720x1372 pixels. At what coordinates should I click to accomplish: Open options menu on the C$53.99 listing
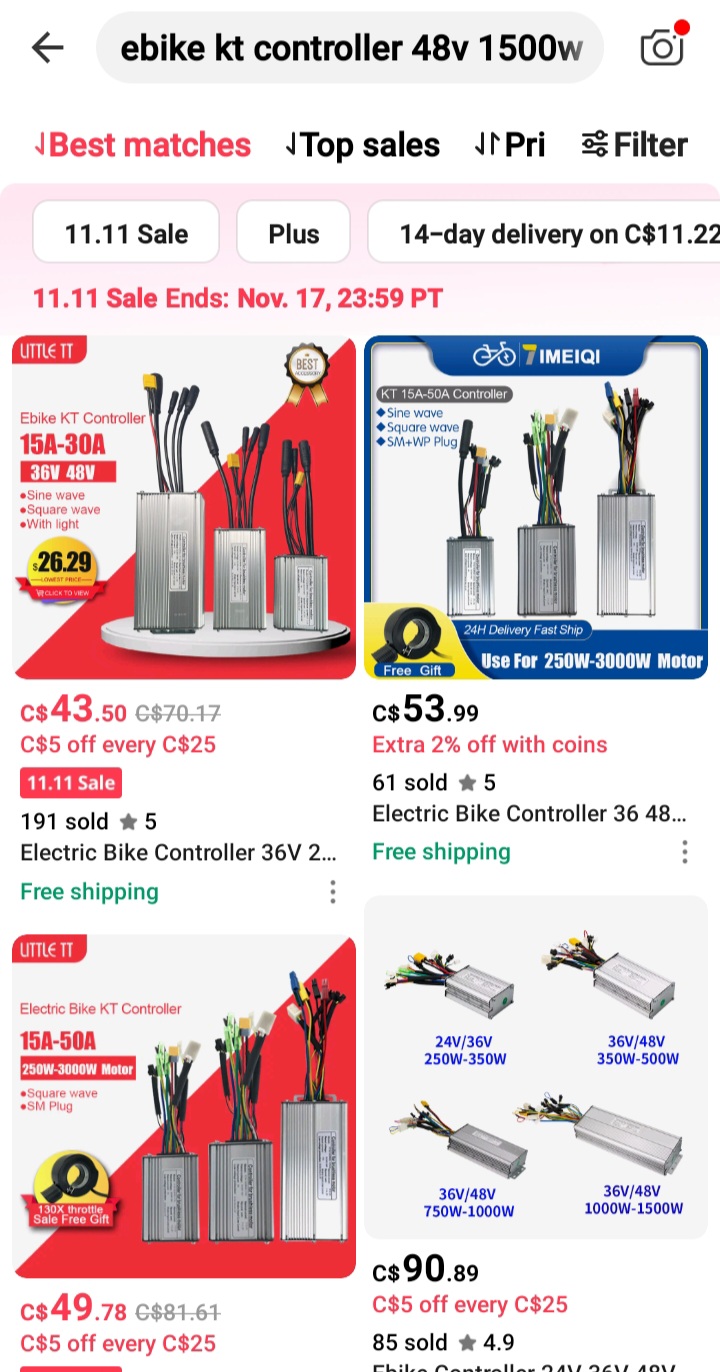coord(684,852)
